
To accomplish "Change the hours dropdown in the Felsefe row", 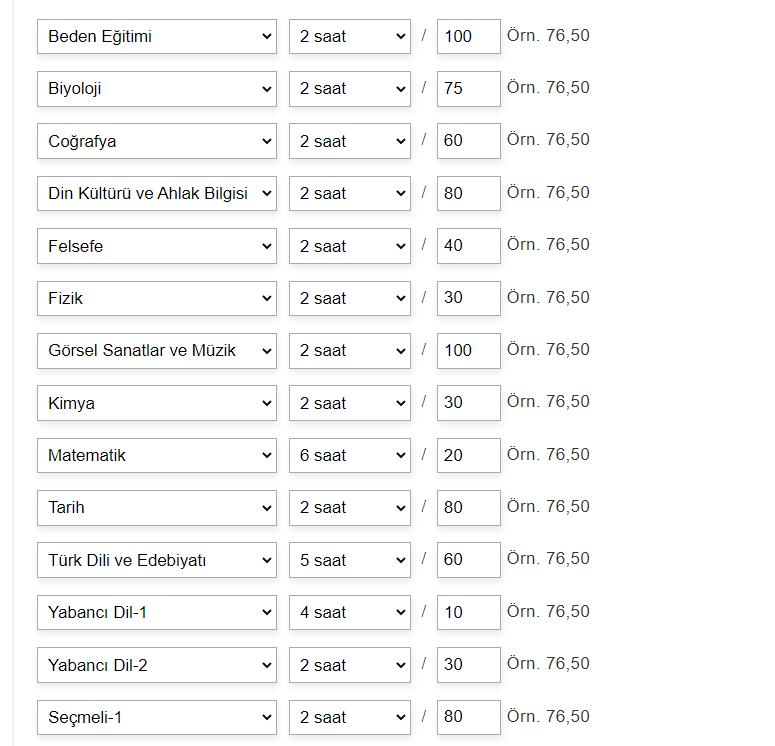I will coord(349,246).
